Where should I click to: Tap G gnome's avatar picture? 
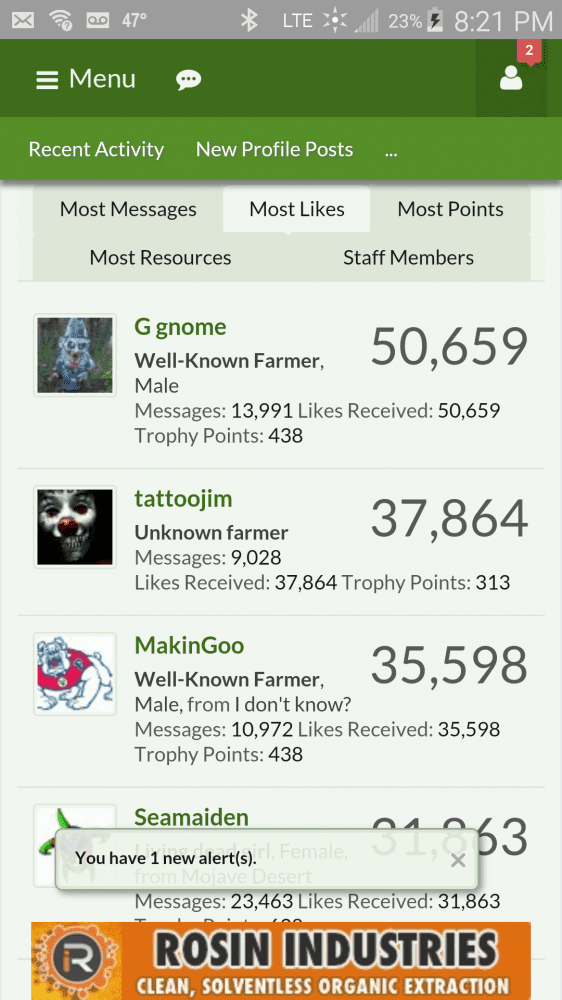click(75, 355)
